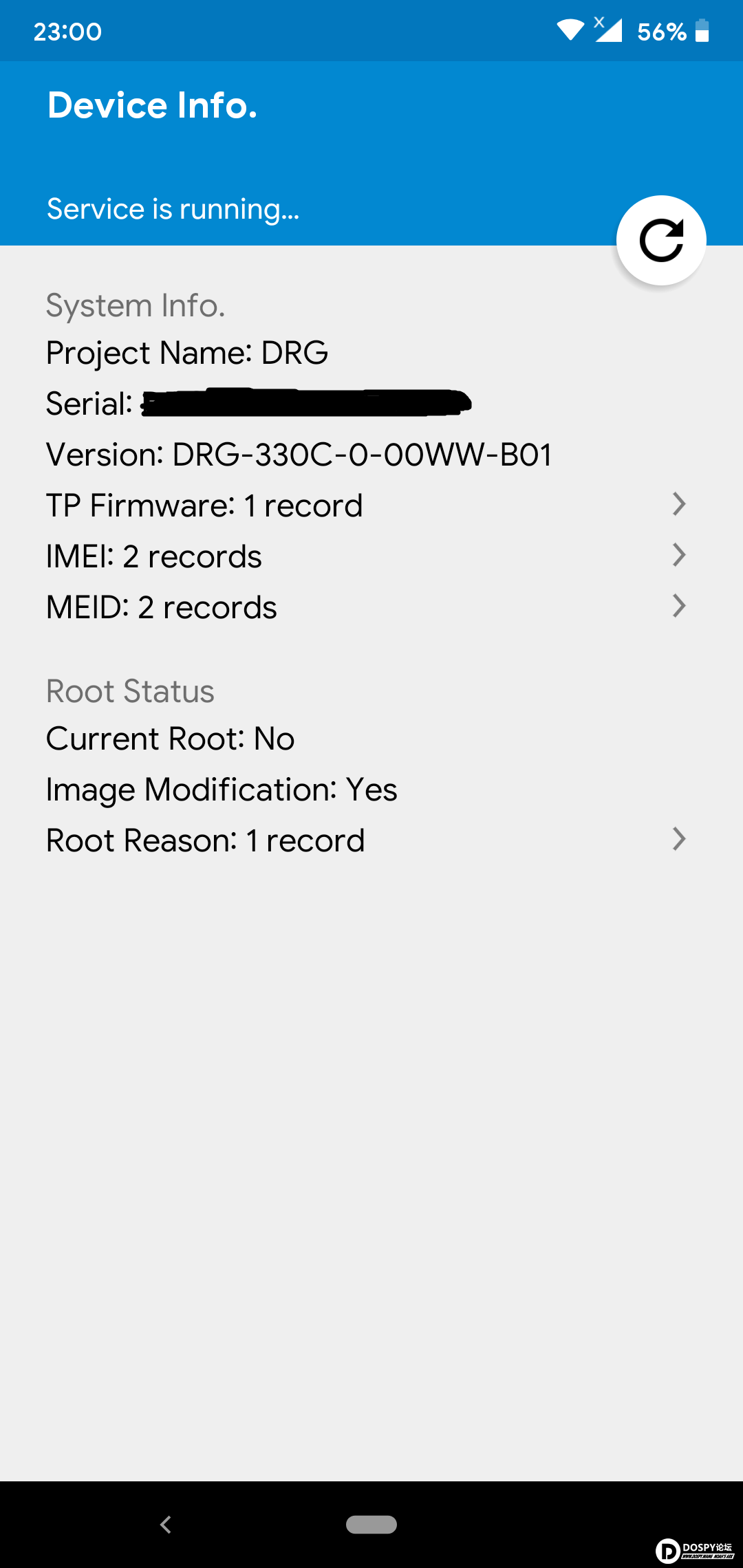View the IMEI records

[x=365, y=556]
